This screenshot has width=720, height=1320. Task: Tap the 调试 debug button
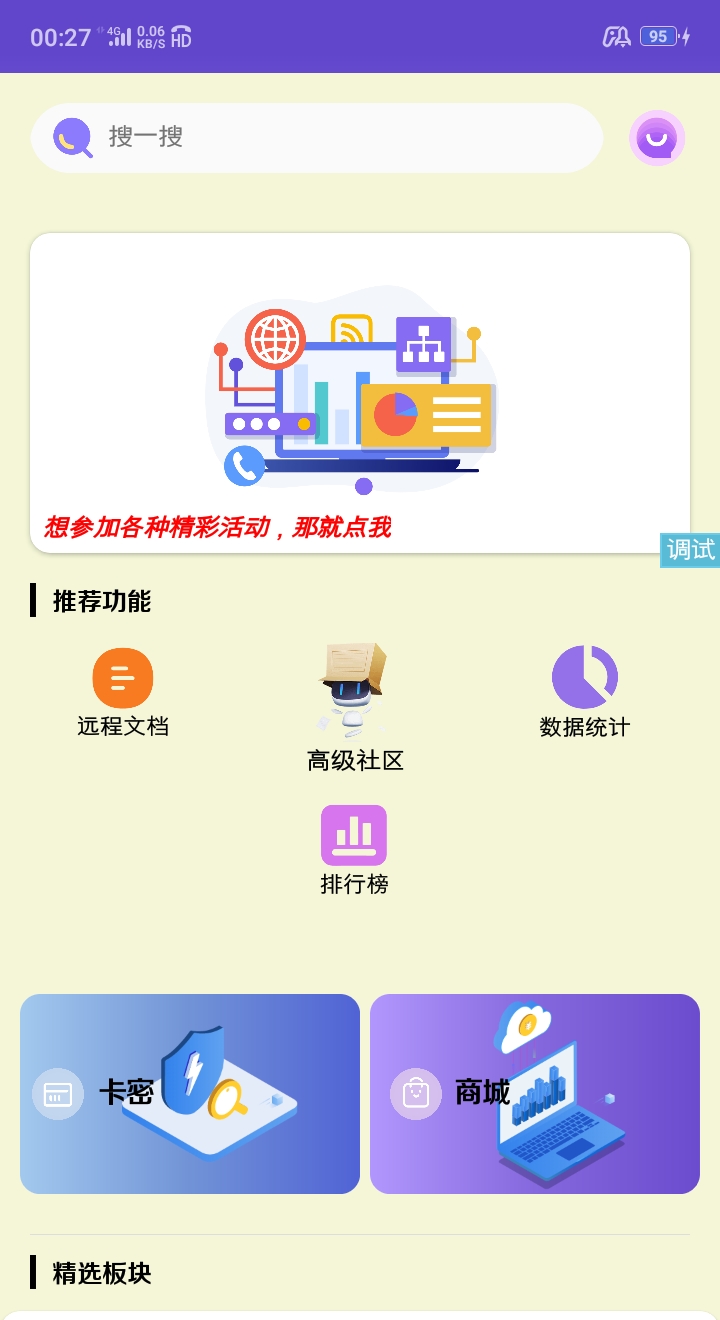tap(690, 549)
